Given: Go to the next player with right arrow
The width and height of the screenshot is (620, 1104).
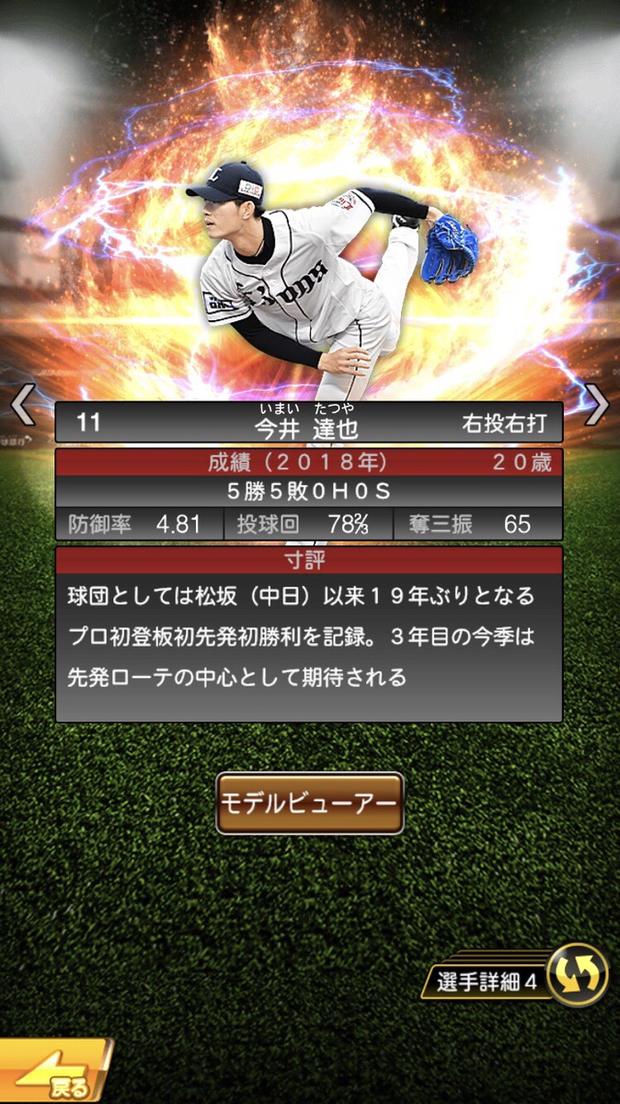Looking at the screenshot, I should click(x=596, y=404).
